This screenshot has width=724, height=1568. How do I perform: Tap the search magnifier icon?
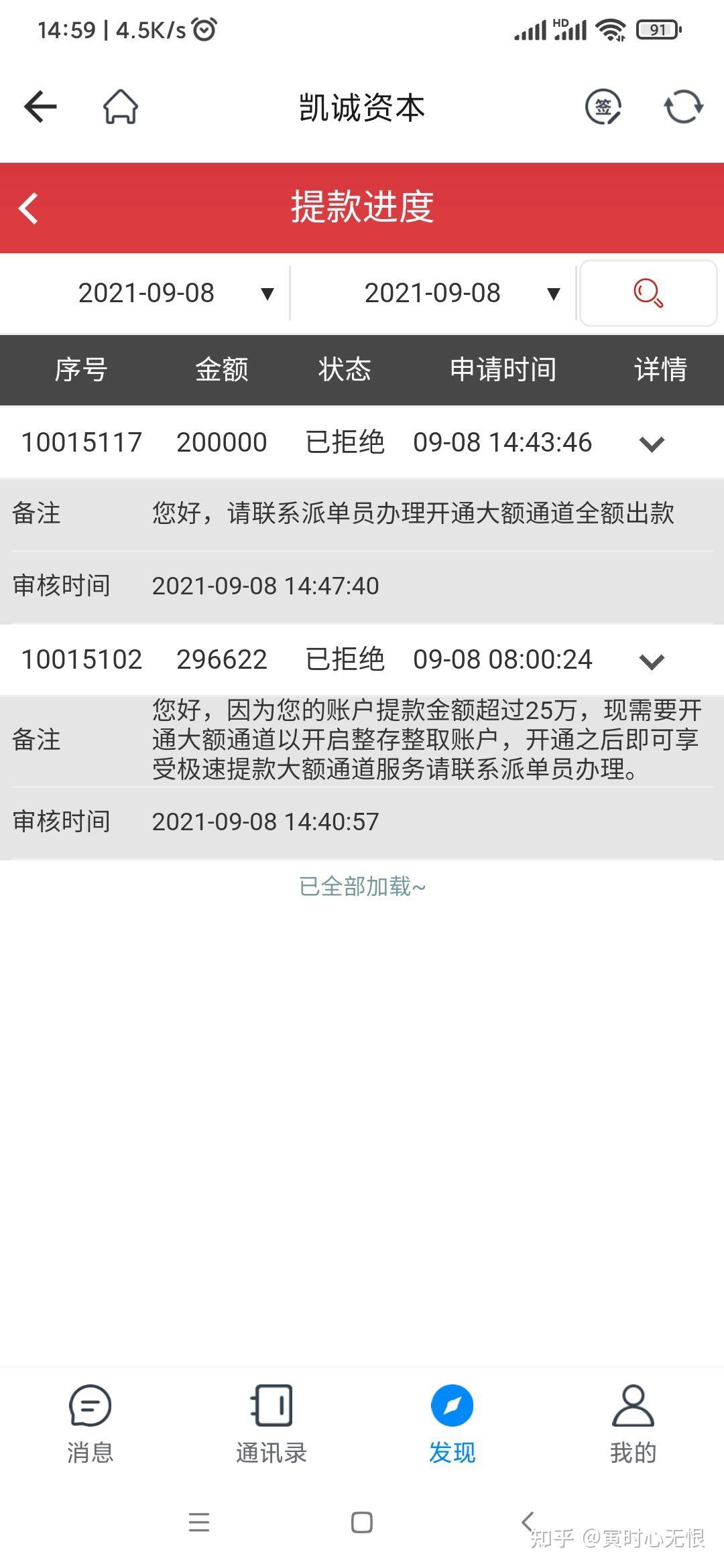[648, 293]
